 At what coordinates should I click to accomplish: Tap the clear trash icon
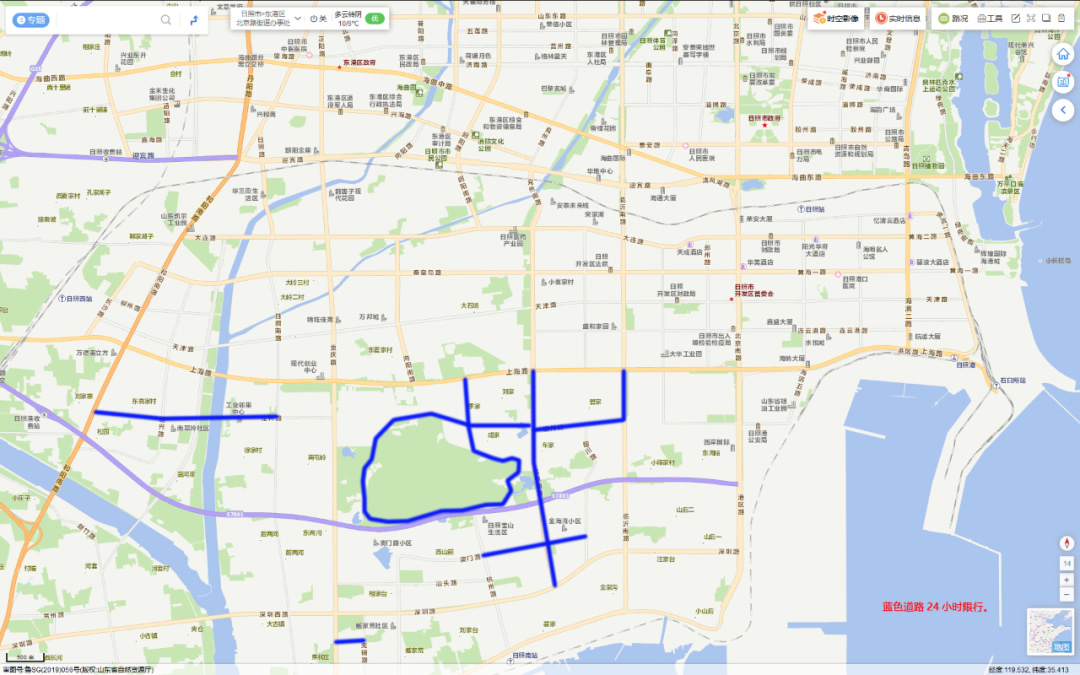(1061, 18)
